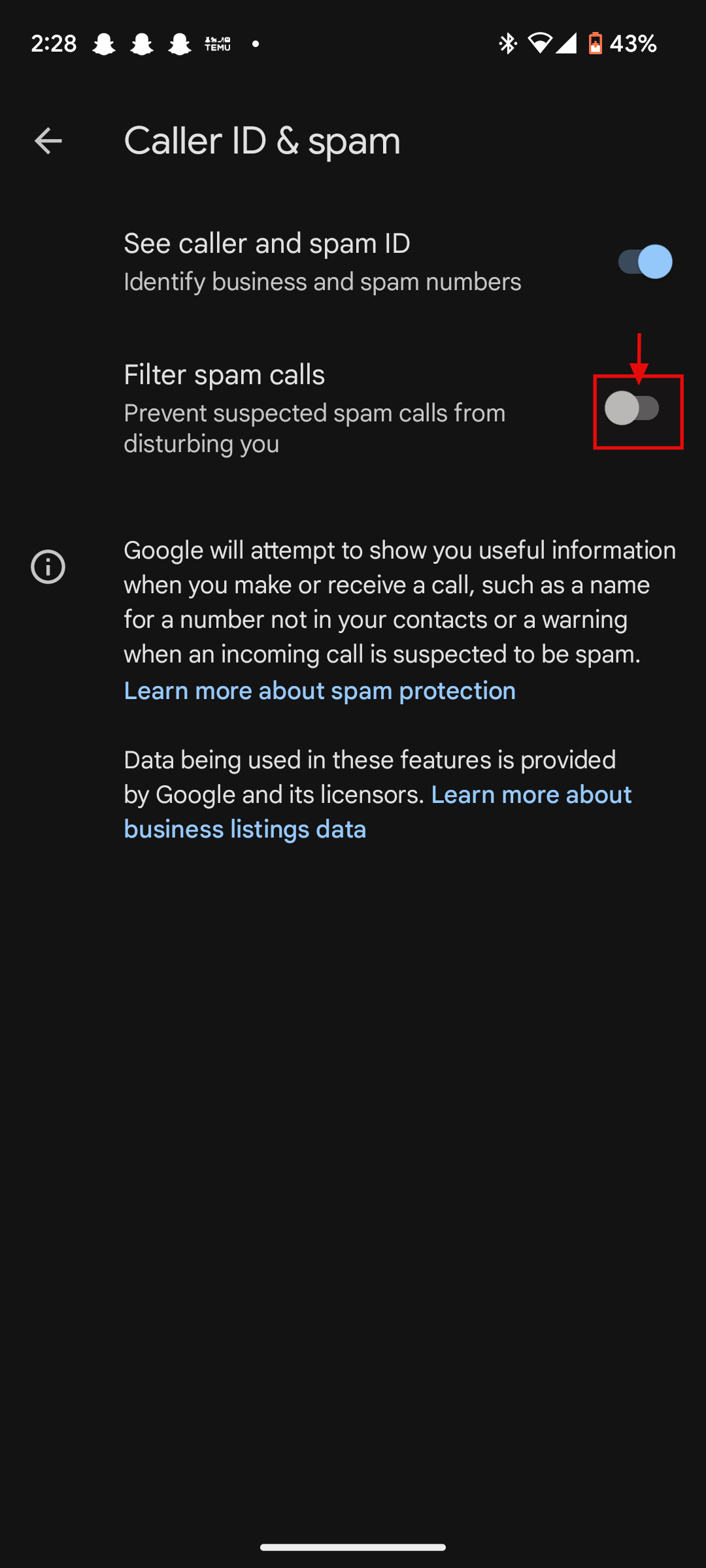Enable the Filter spam calls switch

click(633, 408)
